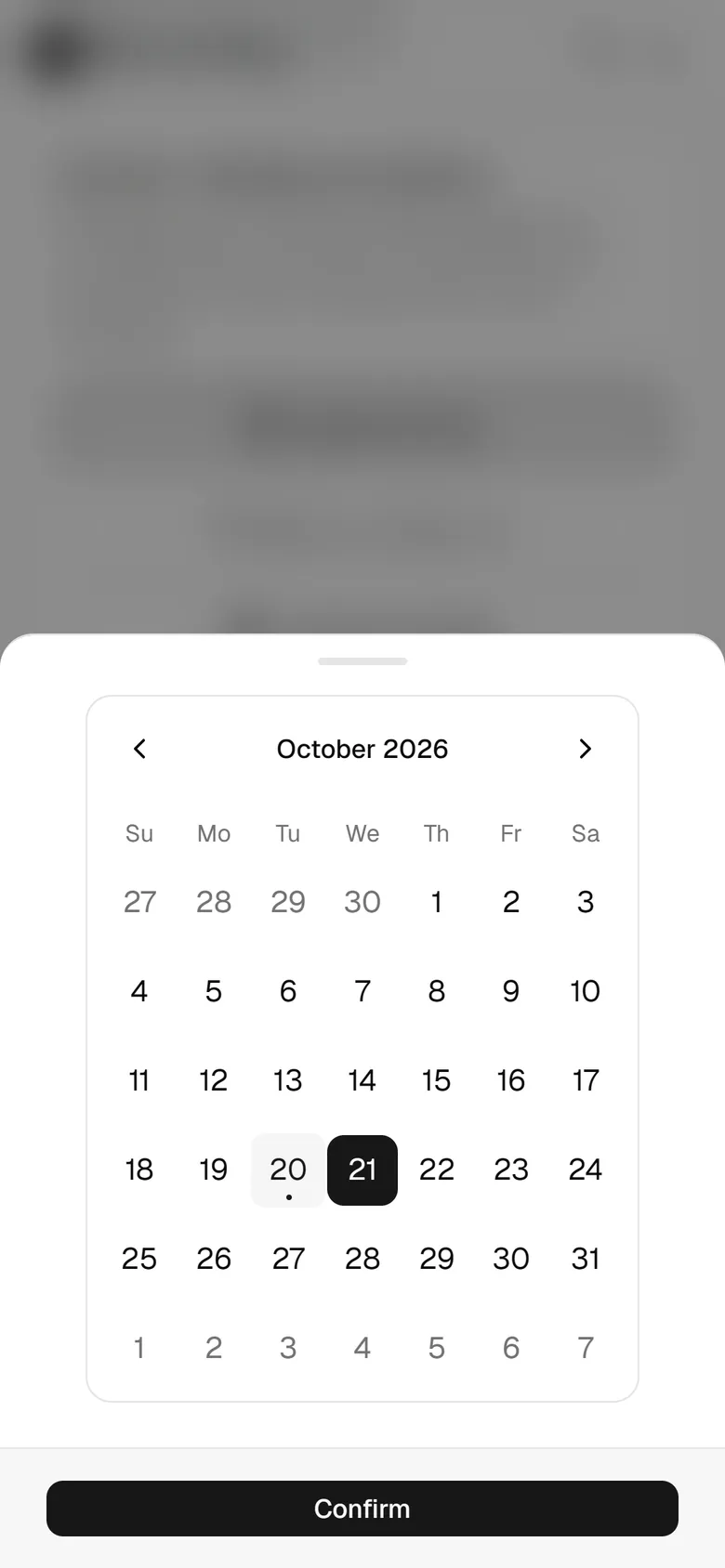Viewport: 725px width, 1568px height.
Task: Tap the sheet's top grabber handle
Action: (x=362, y=661)
